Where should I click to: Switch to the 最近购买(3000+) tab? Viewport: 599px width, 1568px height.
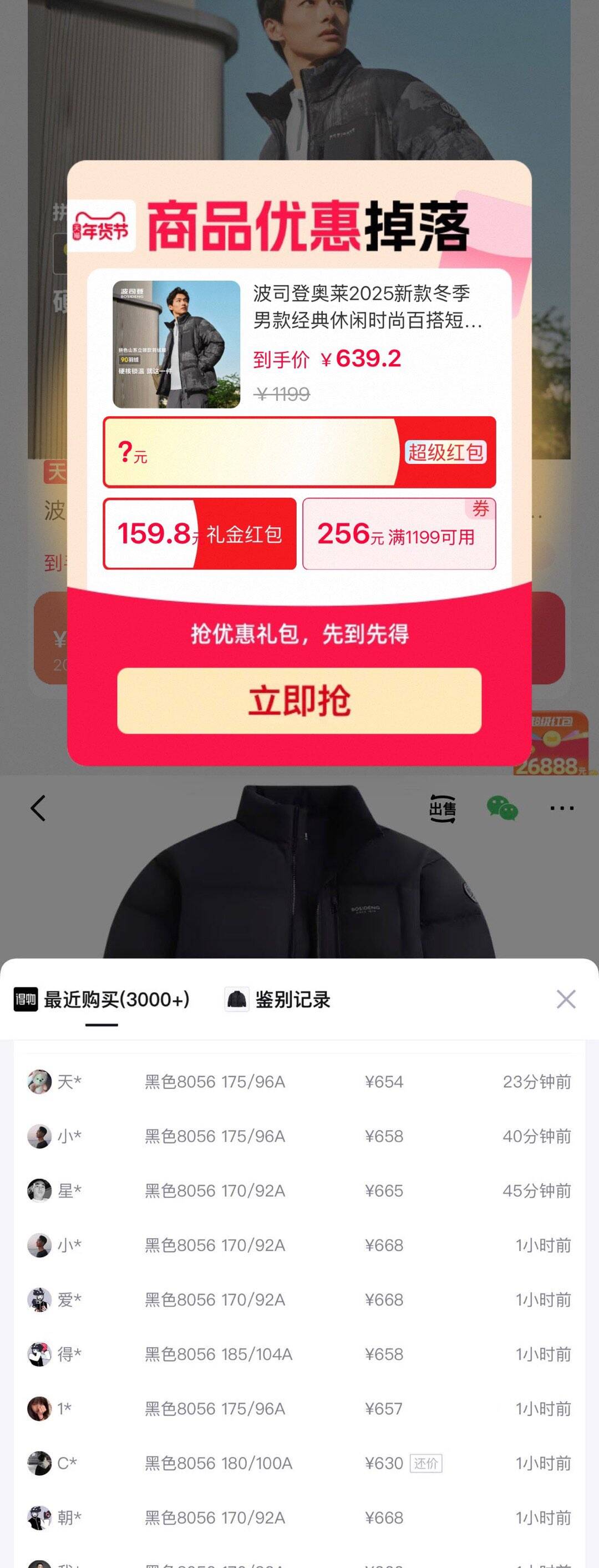pos(102,1000)
